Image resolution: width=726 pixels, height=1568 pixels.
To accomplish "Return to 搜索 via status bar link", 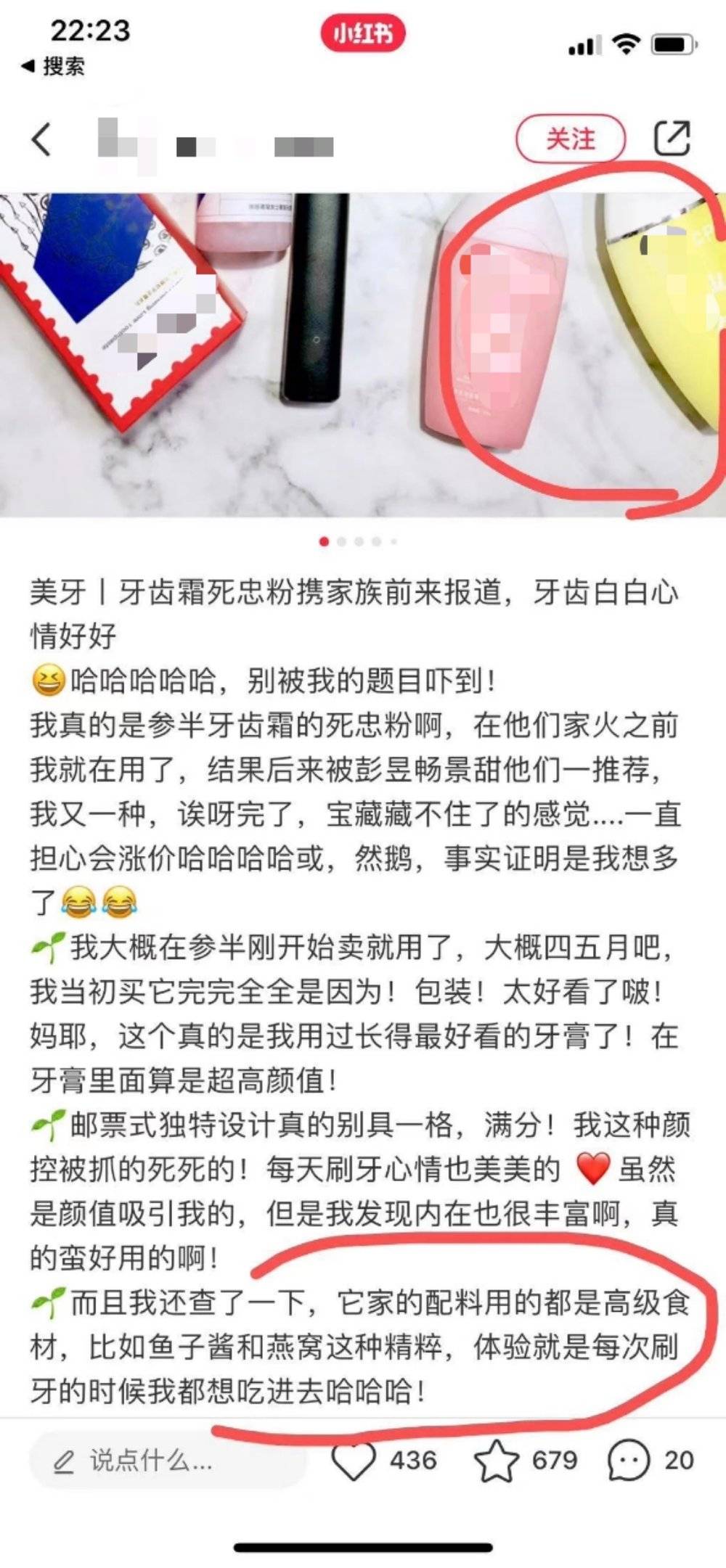I will (x=54, y=67).
